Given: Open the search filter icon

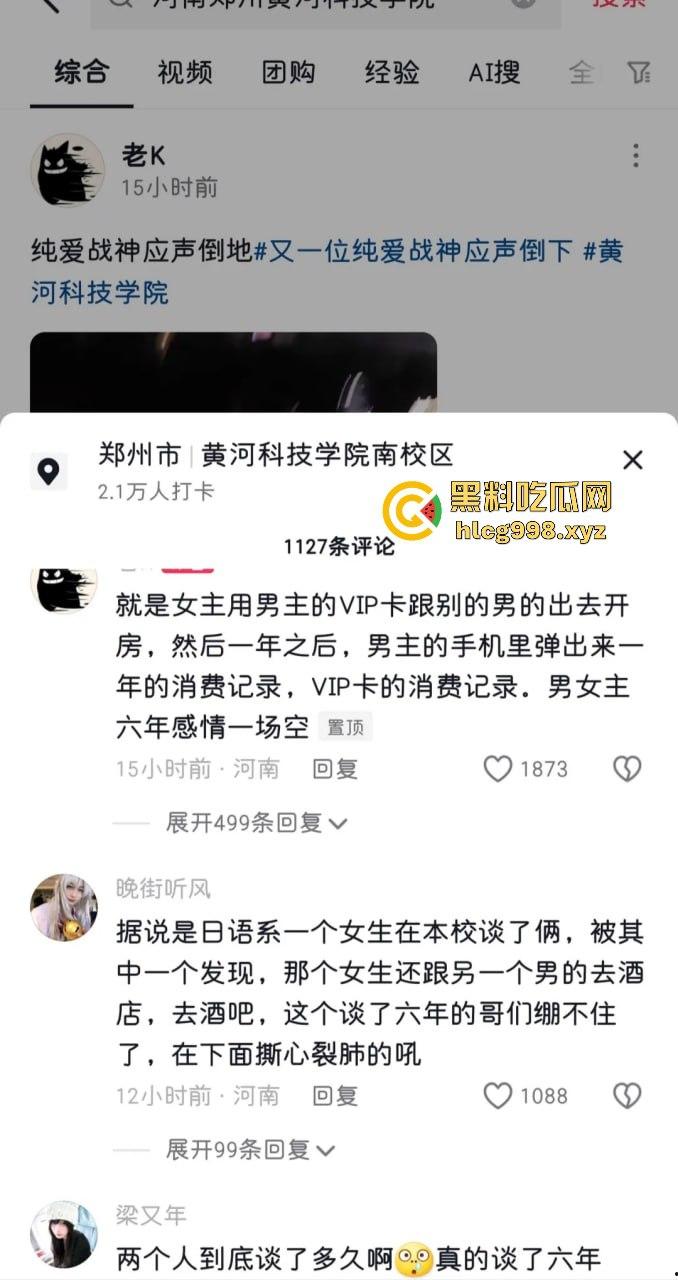Looking at the screenshot, I should click(x=638, y=72).
